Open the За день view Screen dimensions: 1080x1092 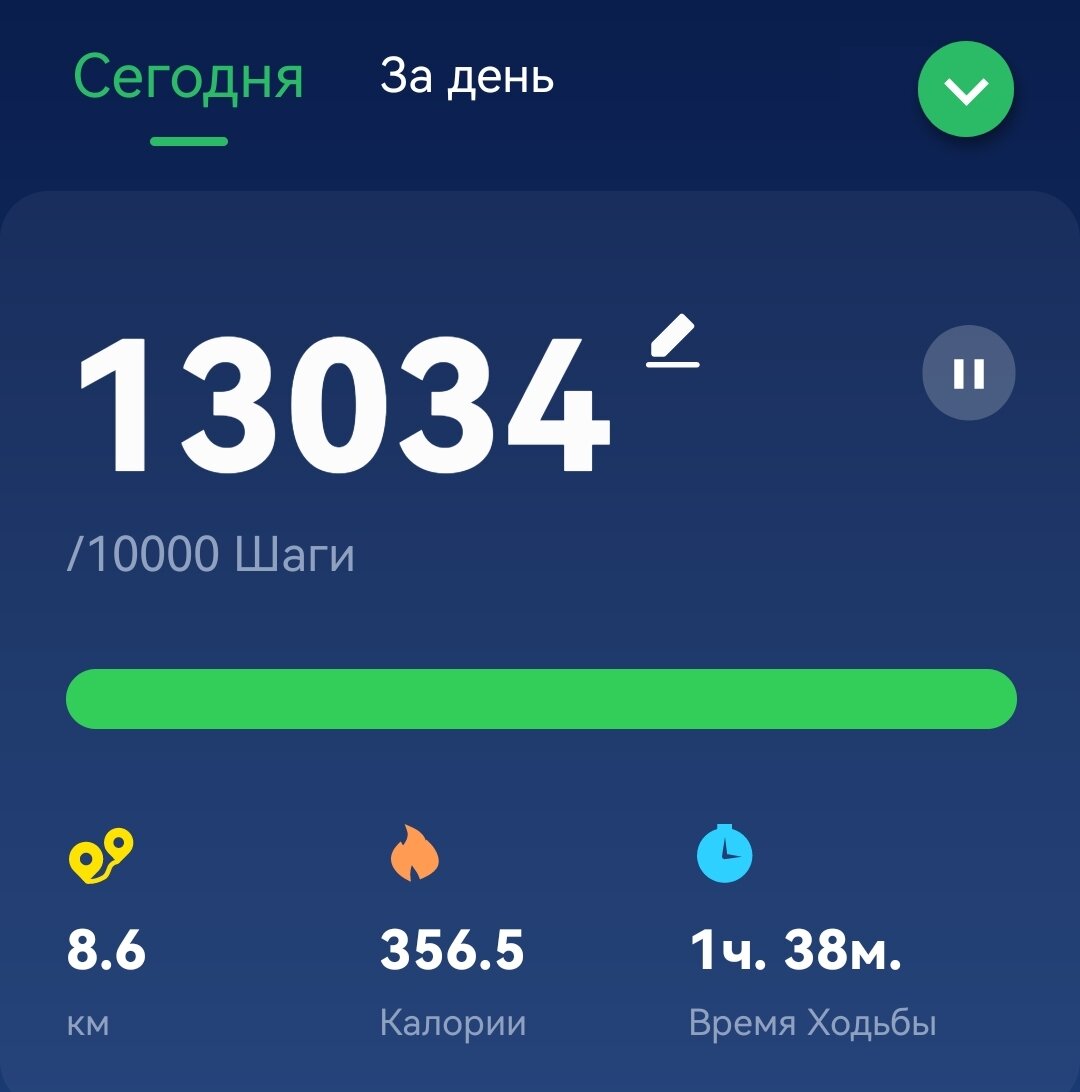pyautogui.click(x=466, y=78)
